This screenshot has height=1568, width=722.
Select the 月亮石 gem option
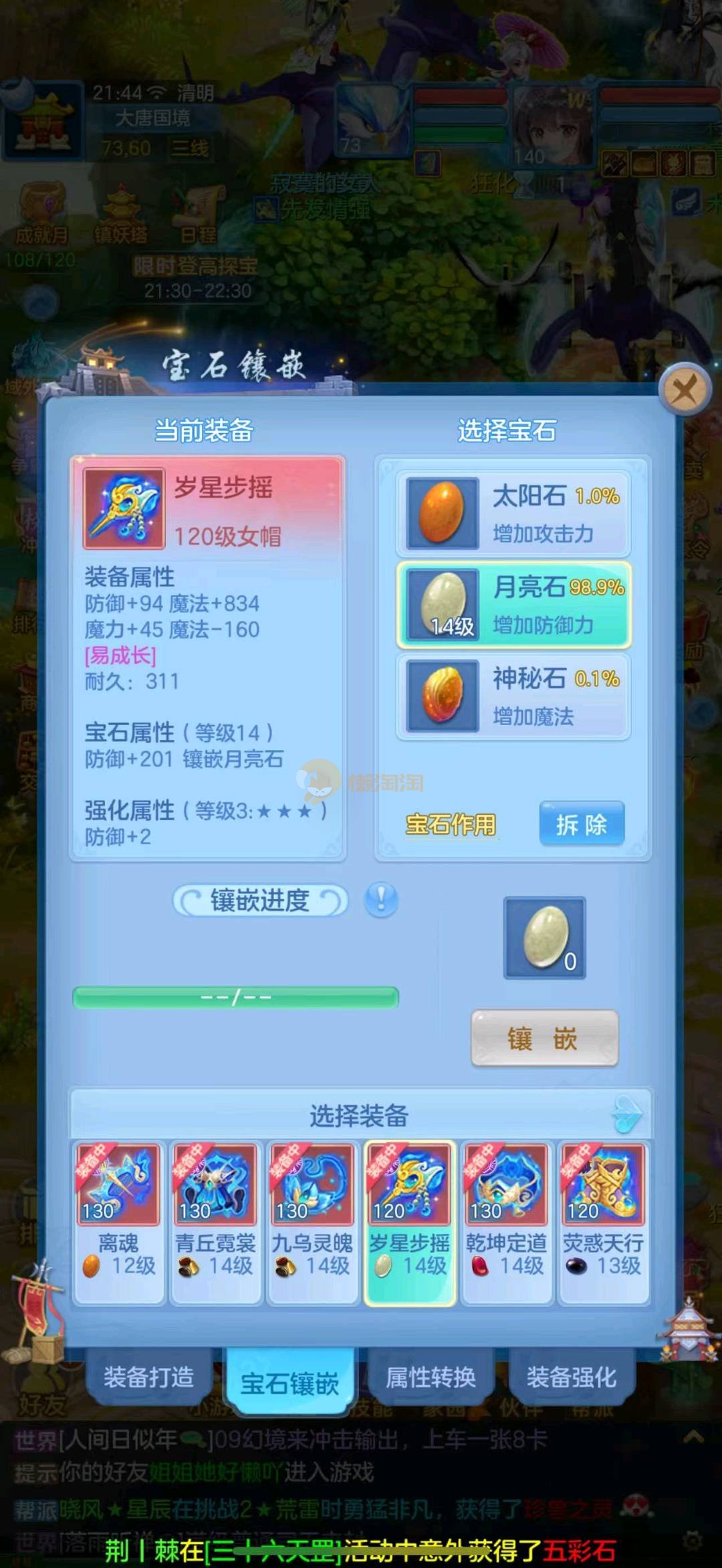point(513,605)
